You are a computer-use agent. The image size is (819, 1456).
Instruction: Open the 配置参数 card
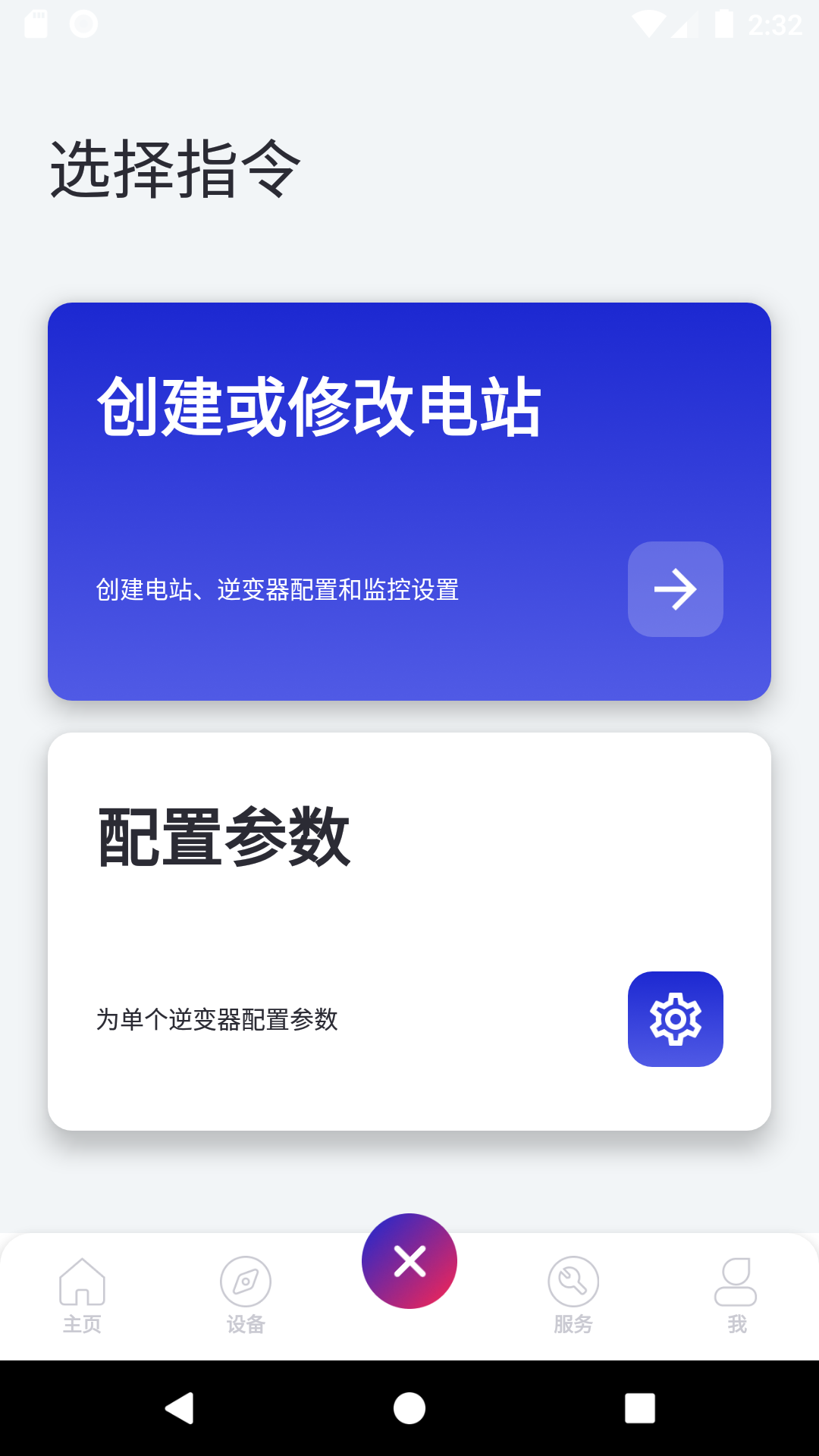click(x=409, y=931)
